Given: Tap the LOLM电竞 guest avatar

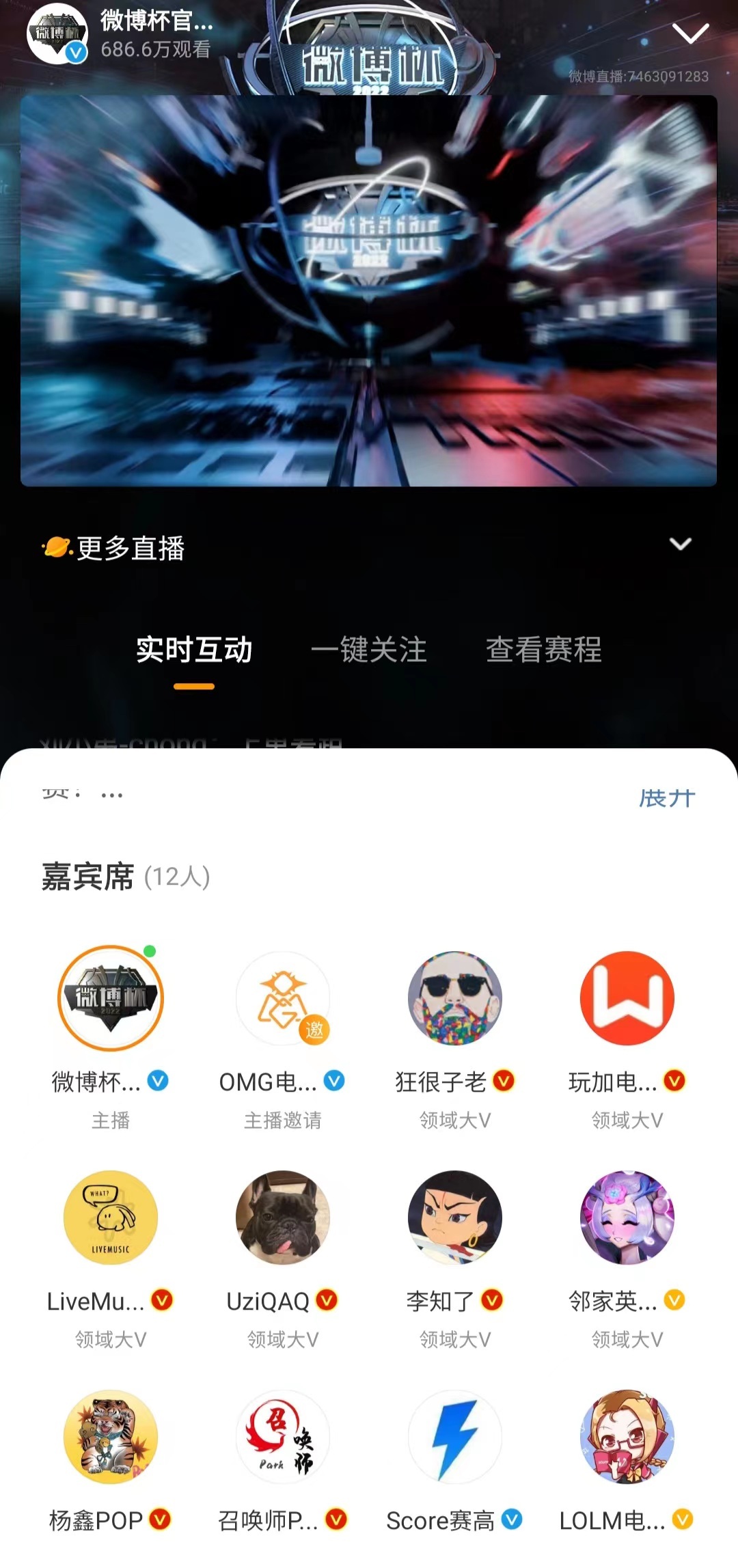Looking at the screenshot, I should (625, 1439).
